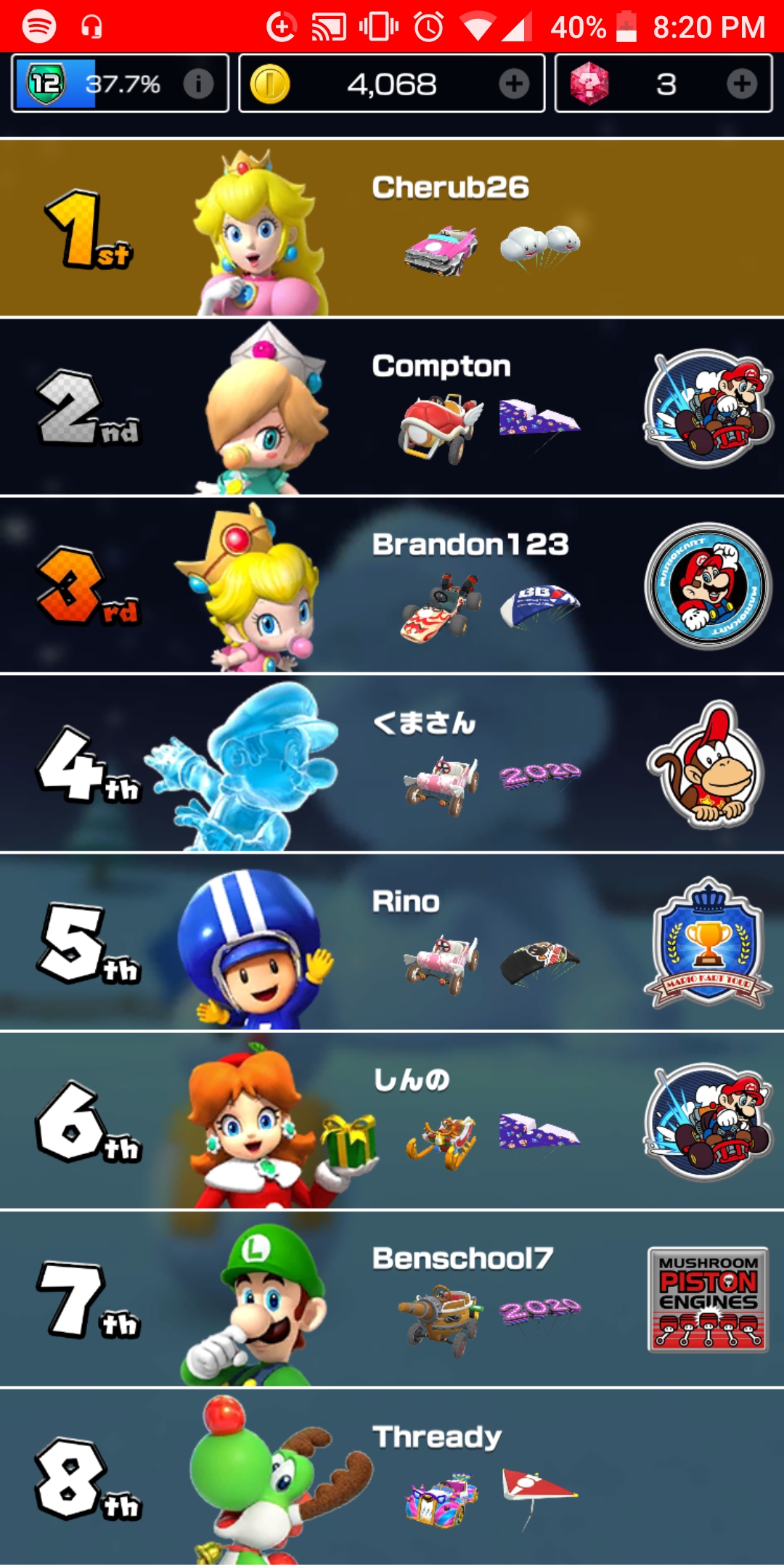Open しんの's sixth place row
Viewport: 784px width, 1568px height.
(x=392, y=1121)
